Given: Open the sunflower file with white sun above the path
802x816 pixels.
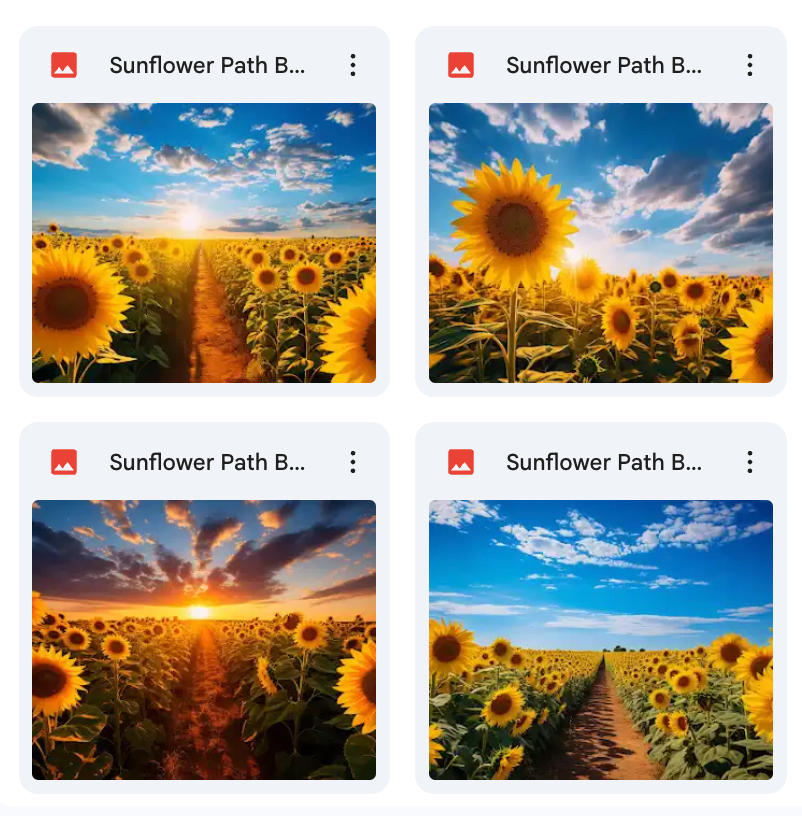Looking at the screenshot, I should coord(204,242).
